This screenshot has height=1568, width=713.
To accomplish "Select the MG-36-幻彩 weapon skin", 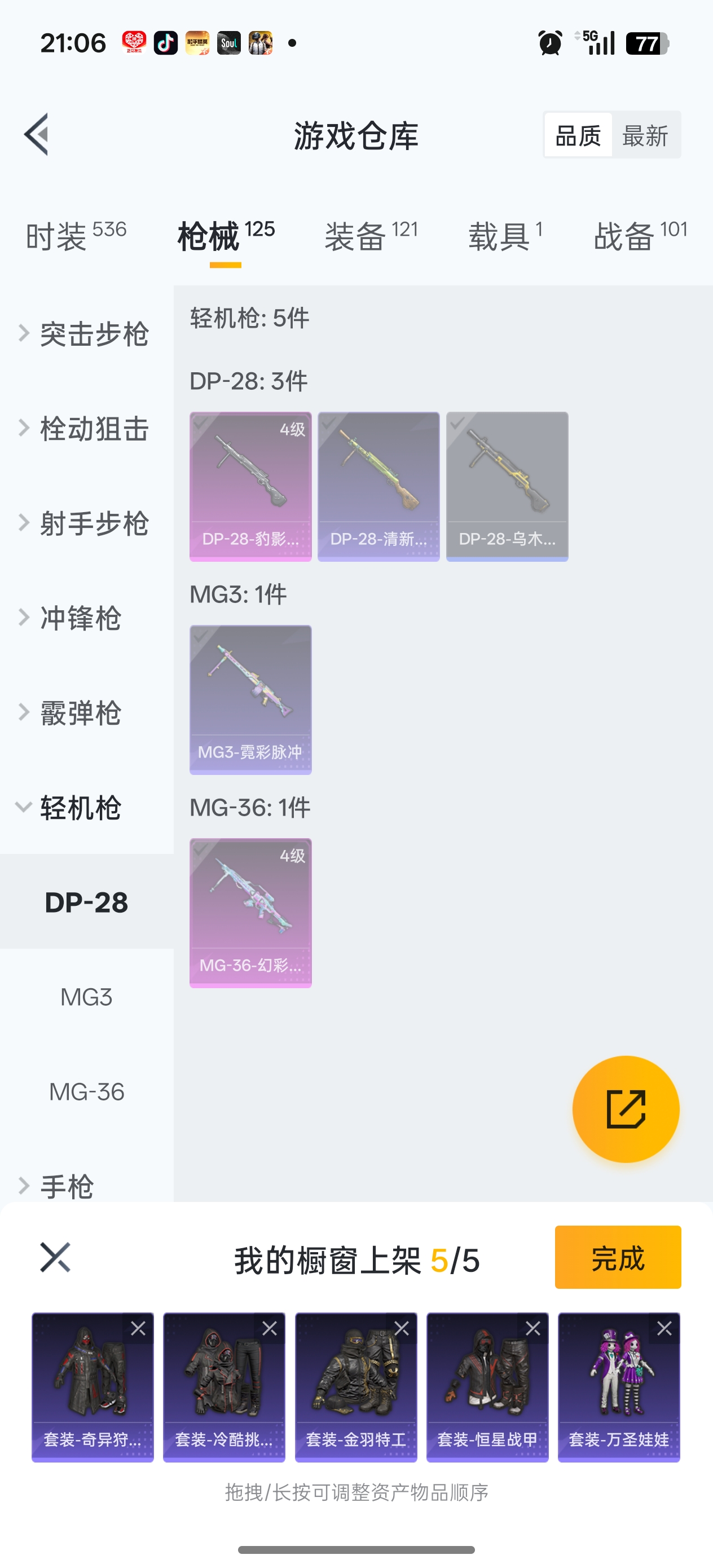I will 250,913.
